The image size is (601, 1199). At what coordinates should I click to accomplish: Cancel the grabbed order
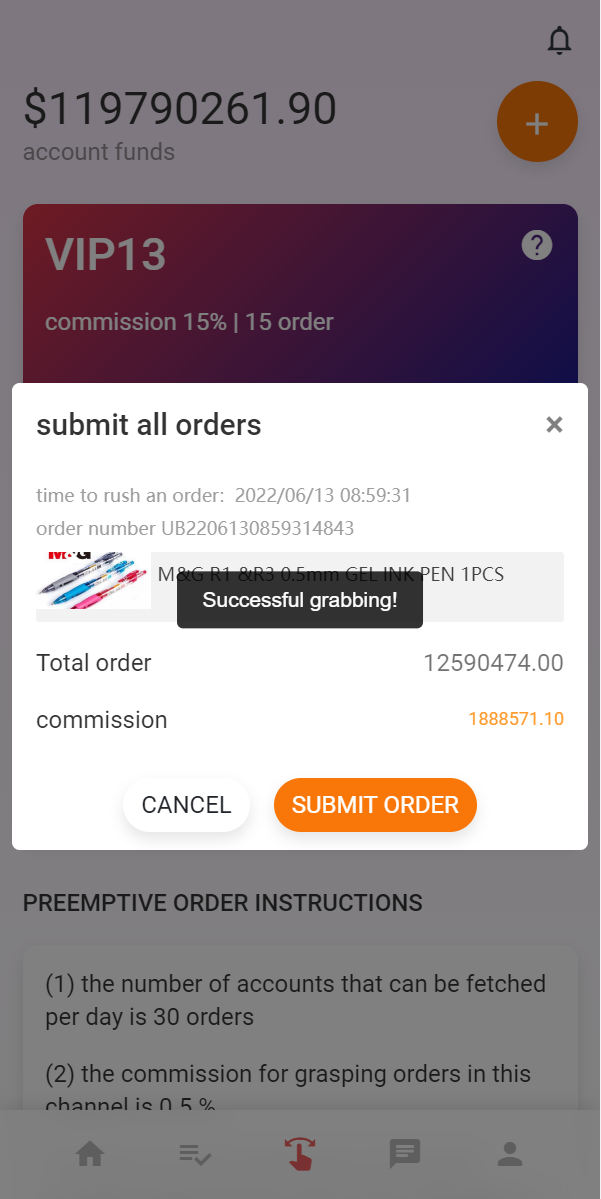(x=186, y=805)
